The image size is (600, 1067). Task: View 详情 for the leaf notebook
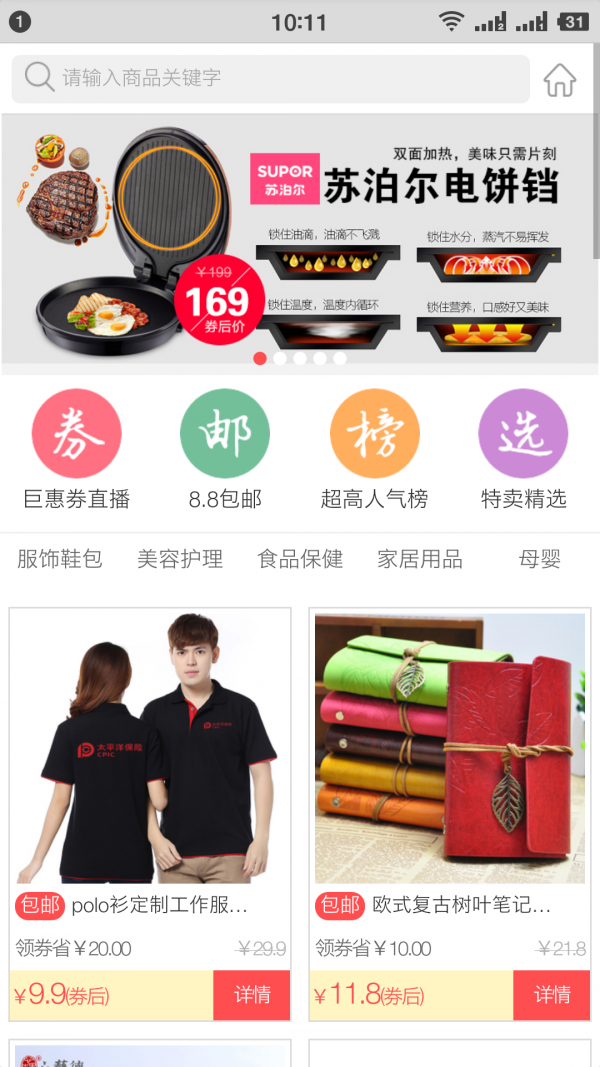point(552,995)
